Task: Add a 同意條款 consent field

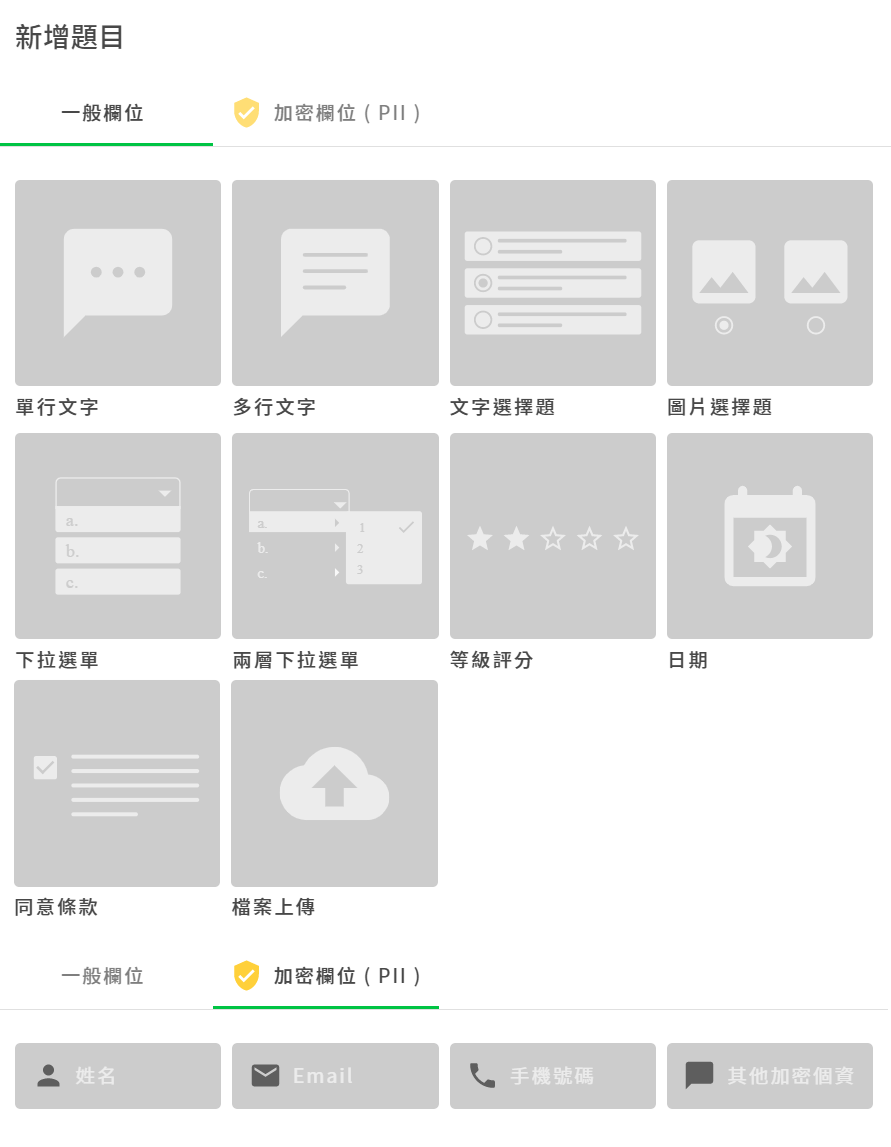Action: click(x=117, y=783)
